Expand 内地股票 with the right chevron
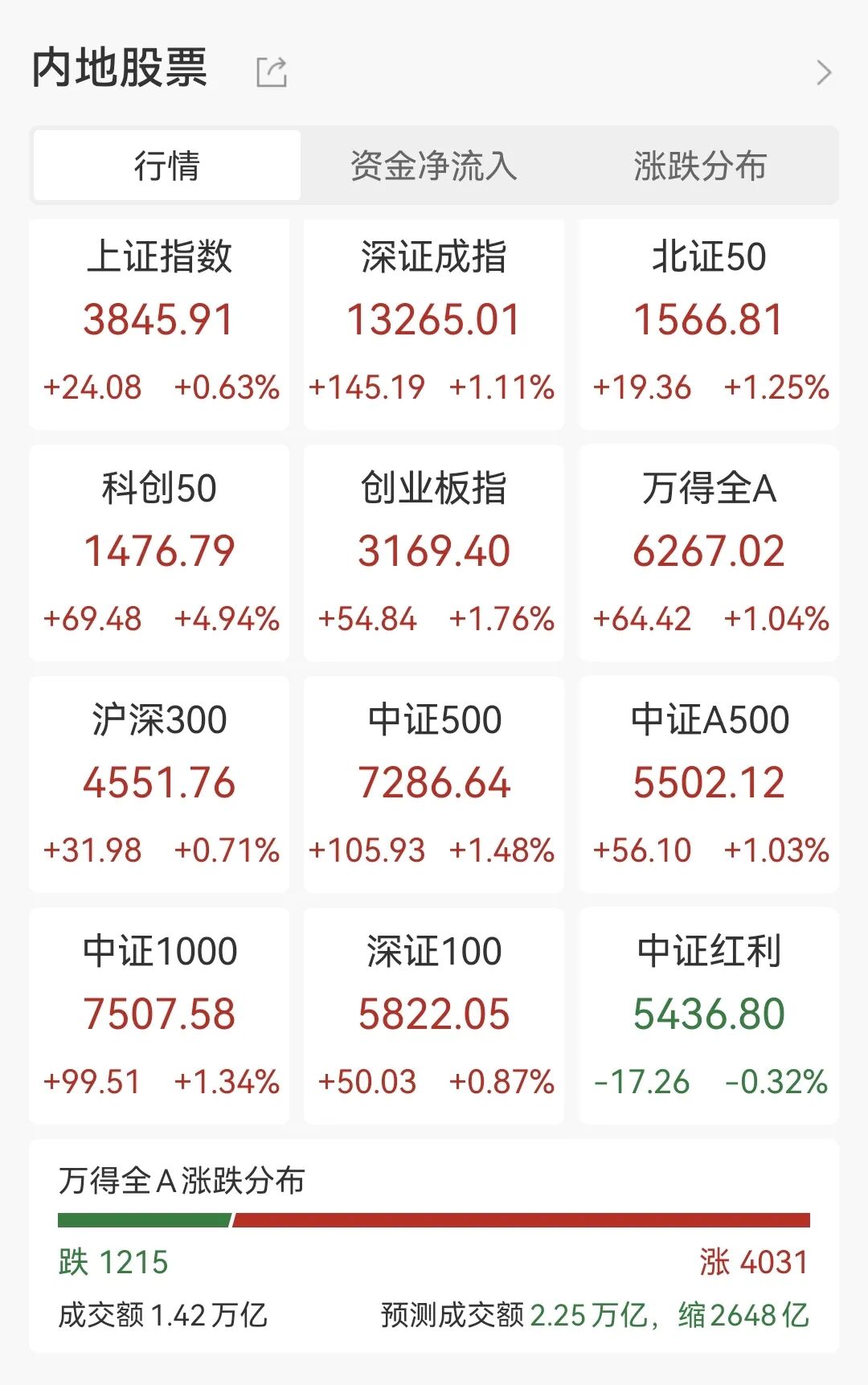 click(824, 73)
